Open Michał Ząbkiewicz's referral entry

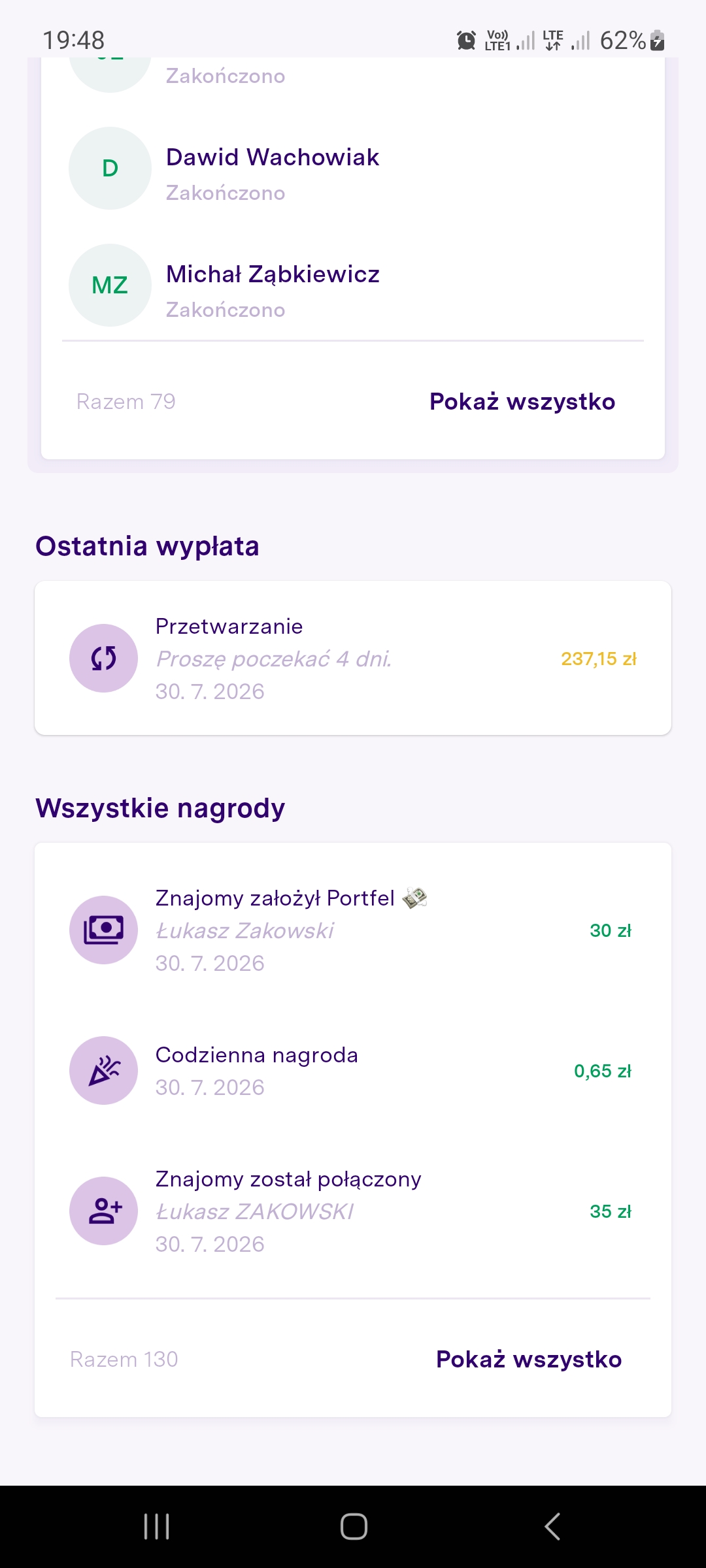click(353, 286)
